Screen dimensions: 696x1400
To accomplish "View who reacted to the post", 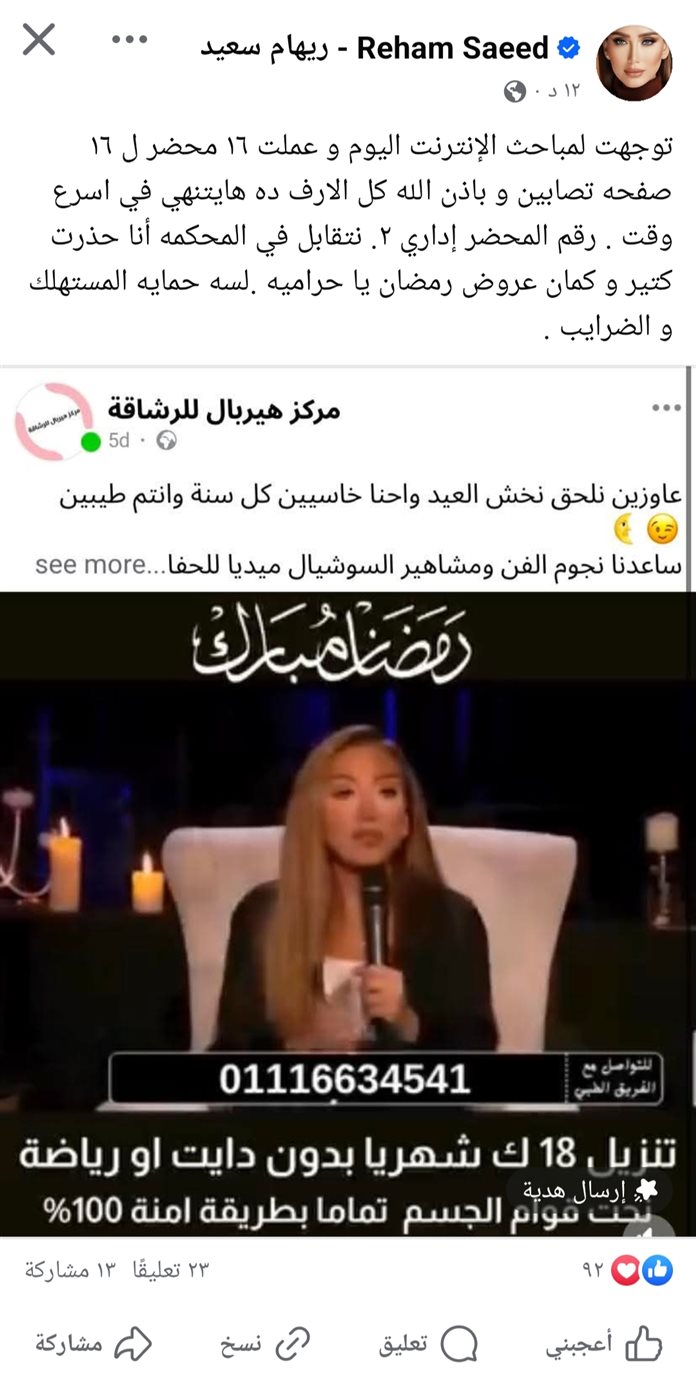I will click(628, 1271).
